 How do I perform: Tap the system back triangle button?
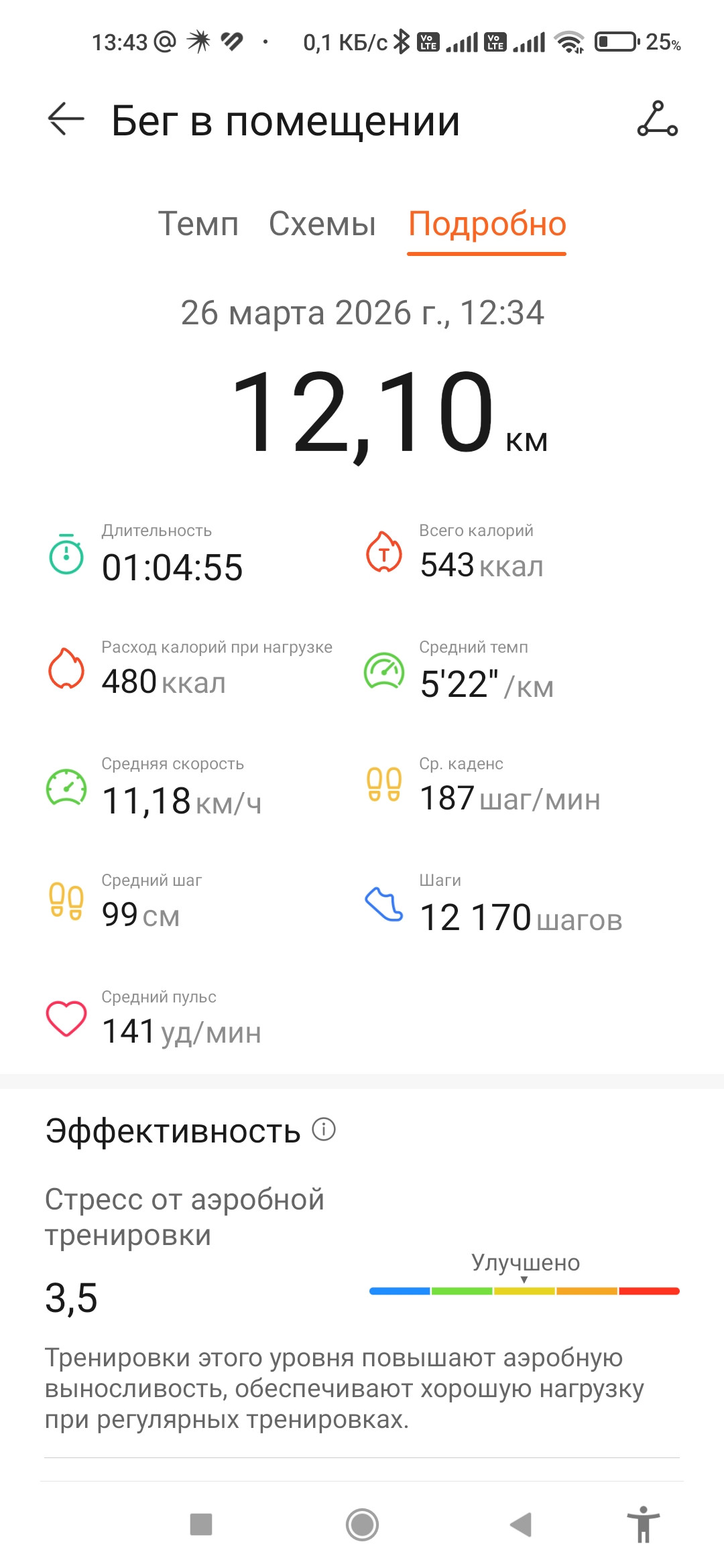(521, 1524)
